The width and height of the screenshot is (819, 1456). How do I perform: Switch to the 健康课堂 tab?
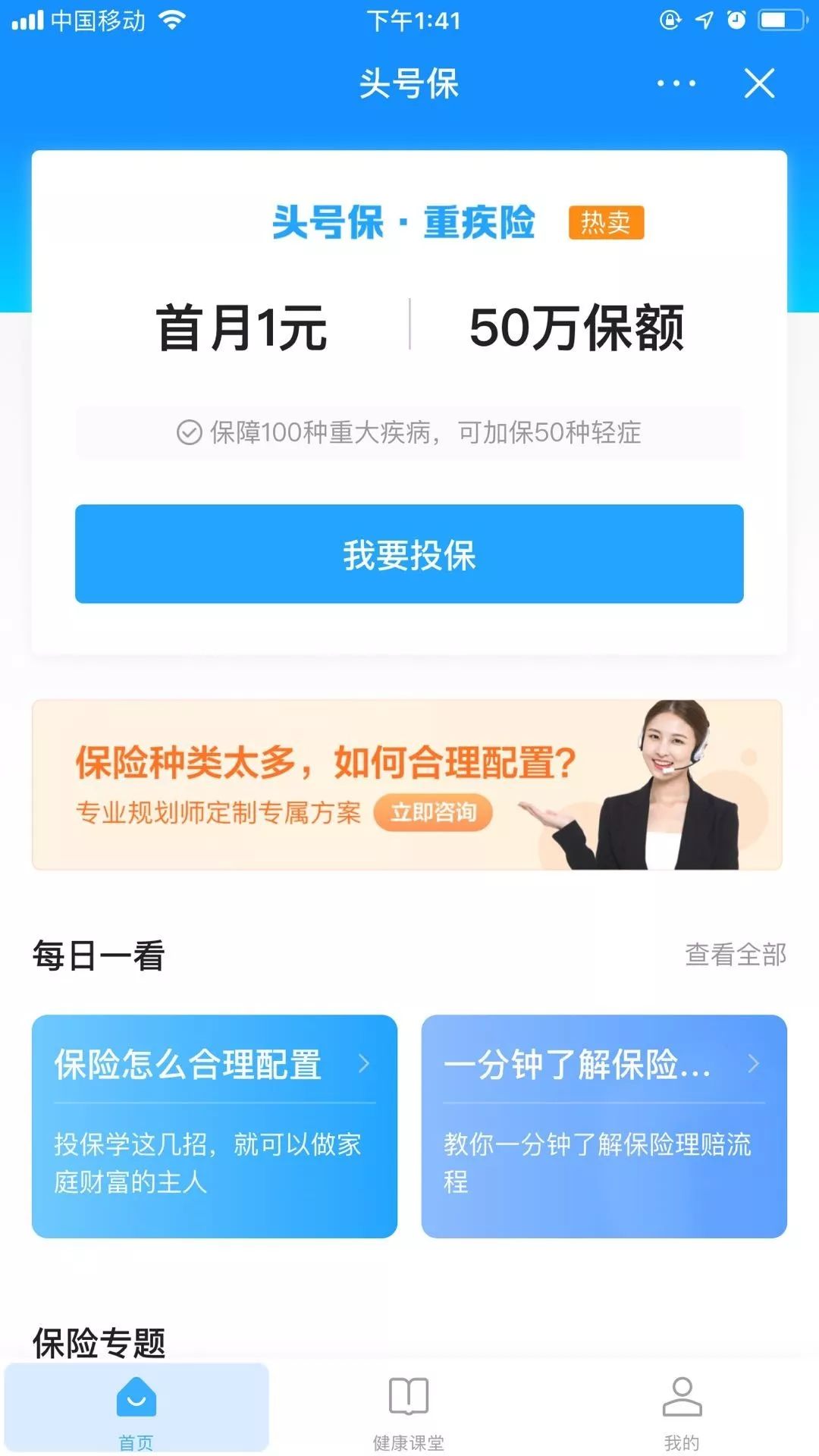[x=409, y=1409]
